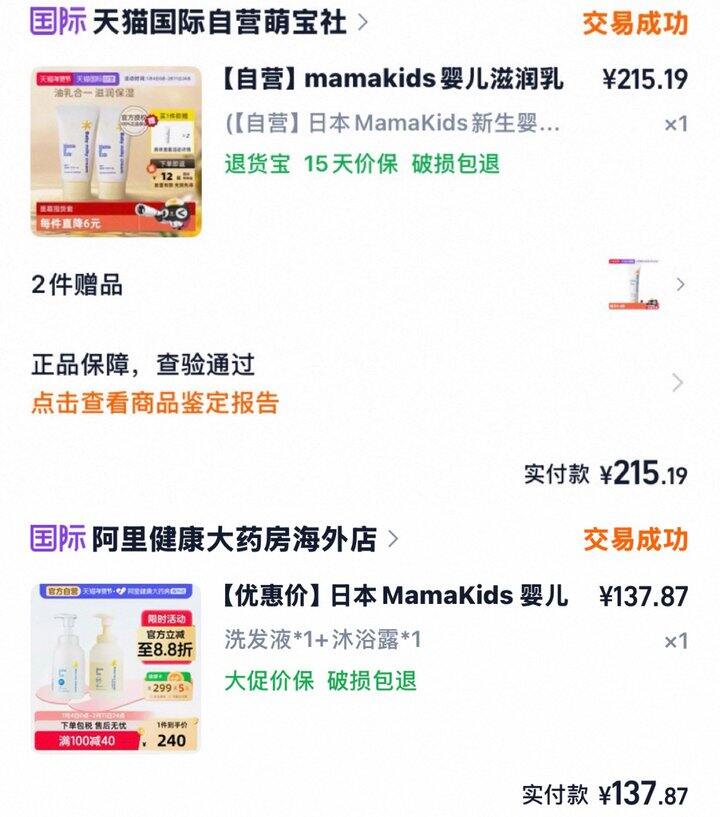Tap 点击查看商品鉴定报告 link
Viewport: 720px width, 817px height.
(155, 403)
